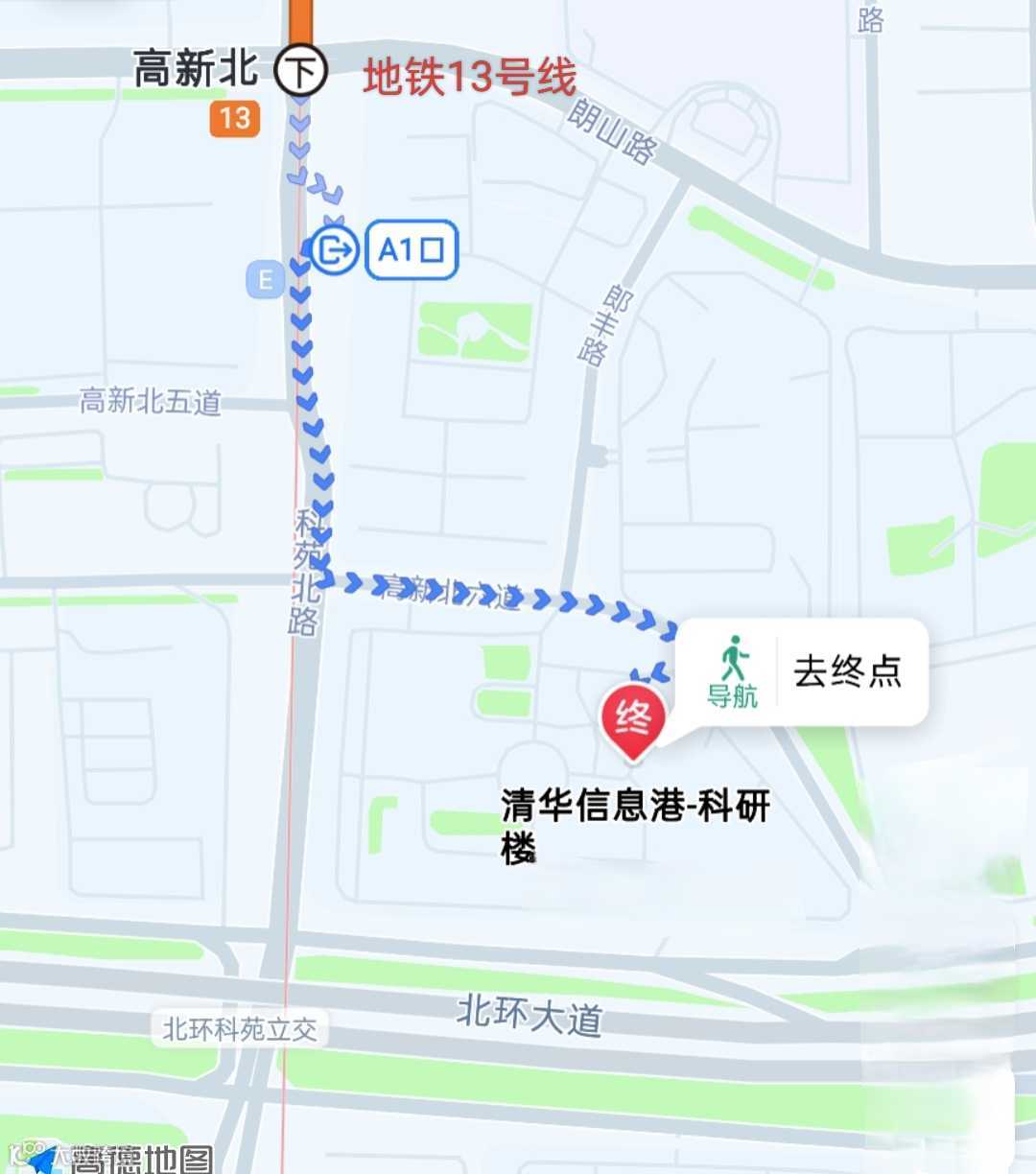1036x1174 pixels.
Task: Click the 北环科苑立交 interchange label
Action: [242, 1028]
